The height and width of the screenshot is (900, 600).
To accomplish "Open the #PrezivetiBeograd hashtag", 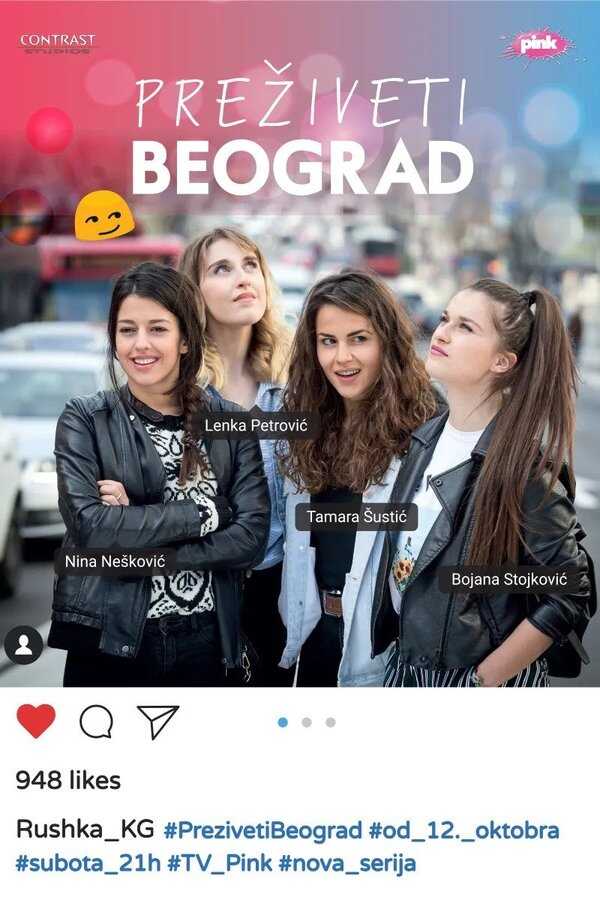I will coord(261,830).
